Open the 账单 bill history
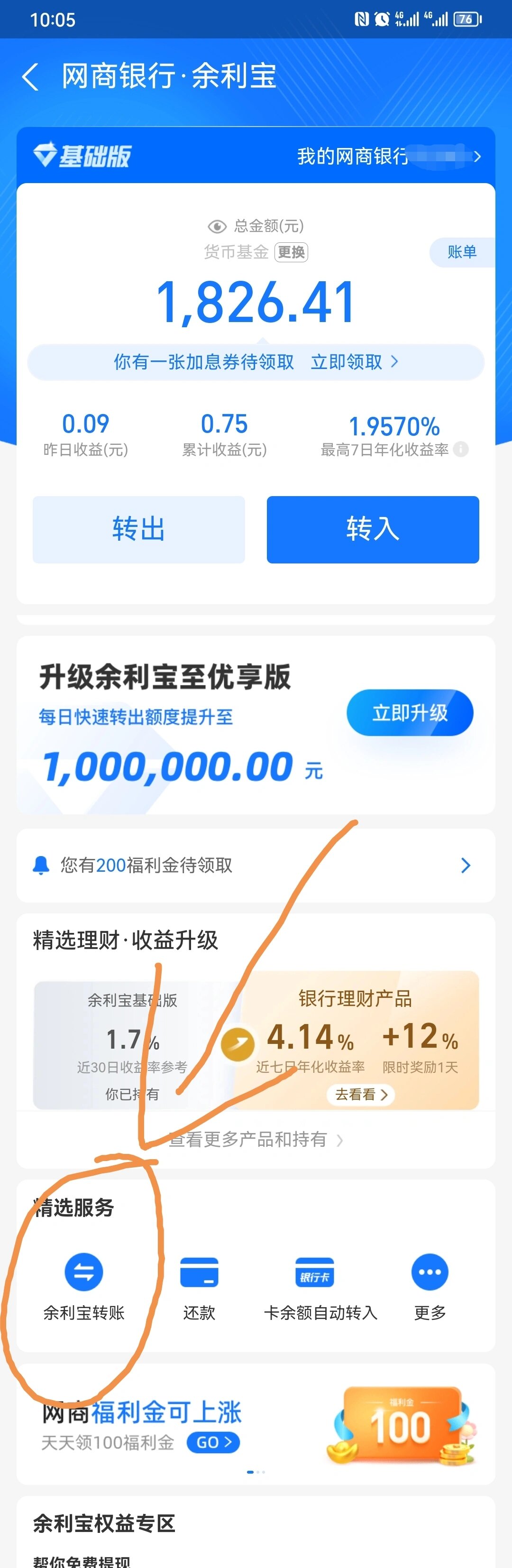The width and height of the screenshot is (512, 1568). tap(462, 252)
